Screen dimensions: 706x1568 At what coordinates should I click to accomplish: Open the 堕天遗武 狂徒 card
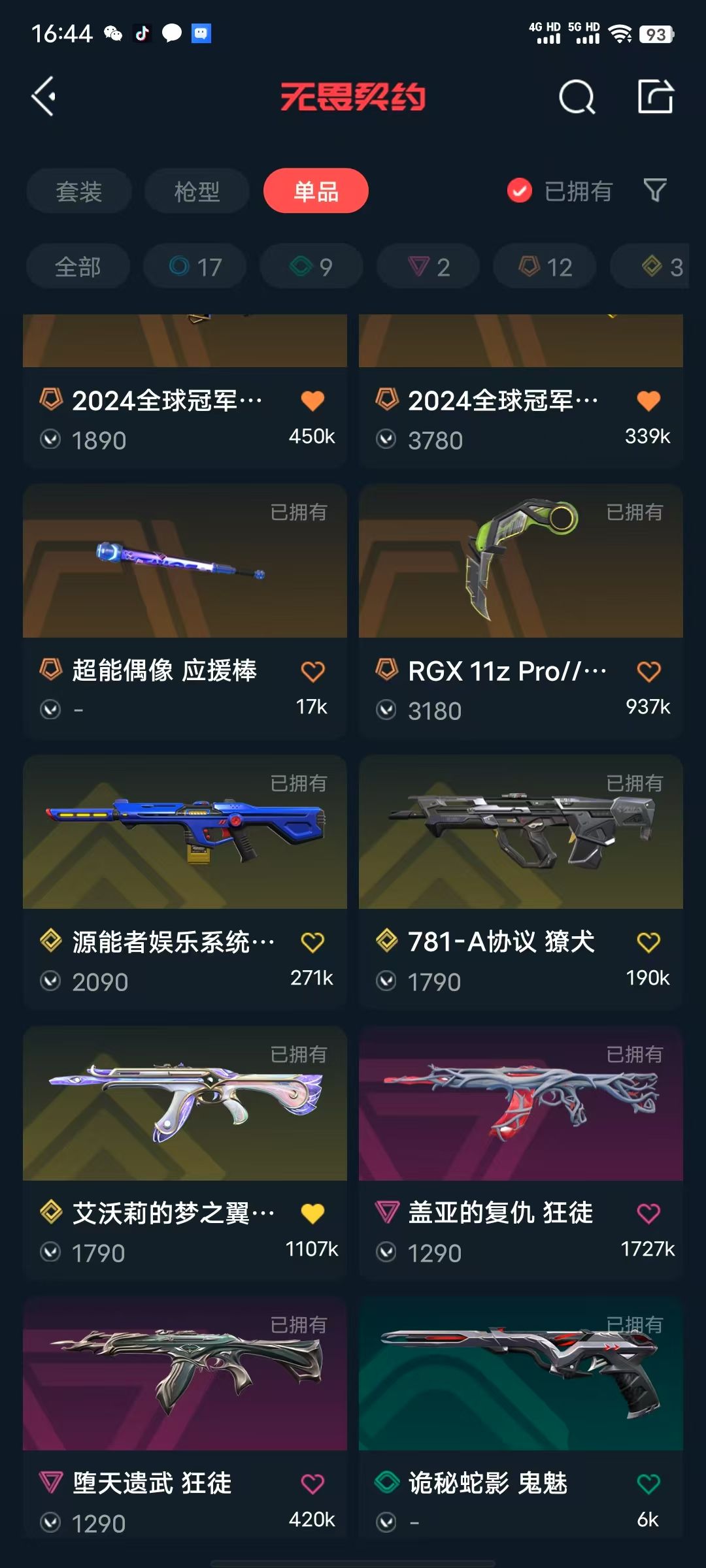click(x=185, y=1418)
